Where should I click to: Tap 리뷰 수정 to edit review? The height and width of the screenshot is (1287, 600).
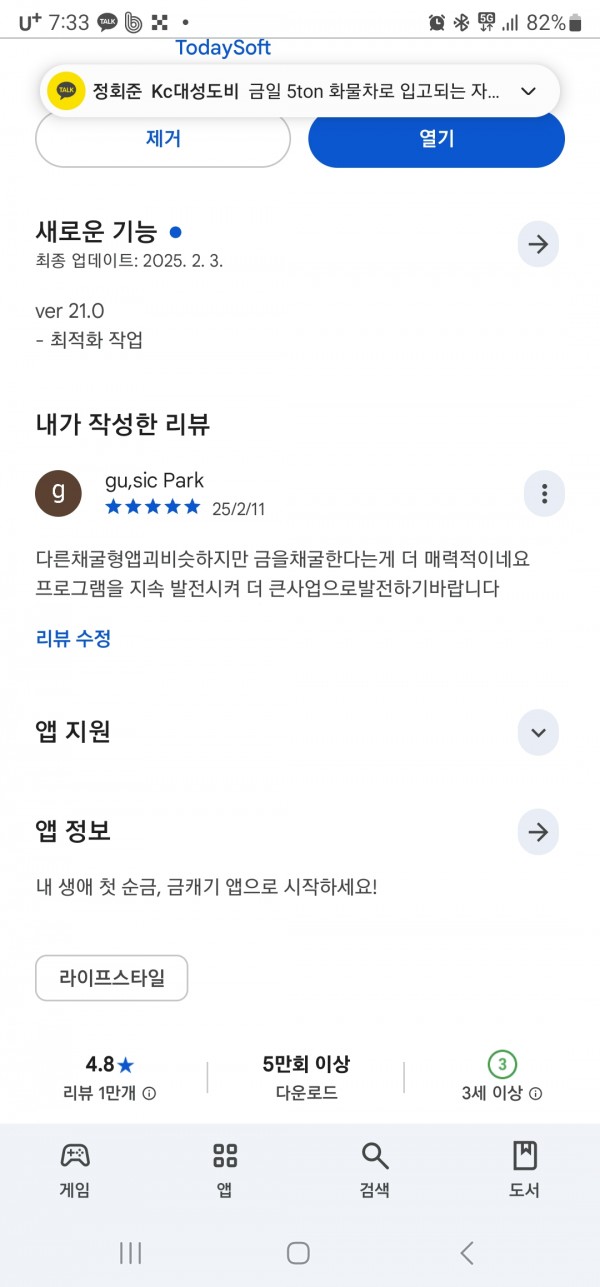73,638
